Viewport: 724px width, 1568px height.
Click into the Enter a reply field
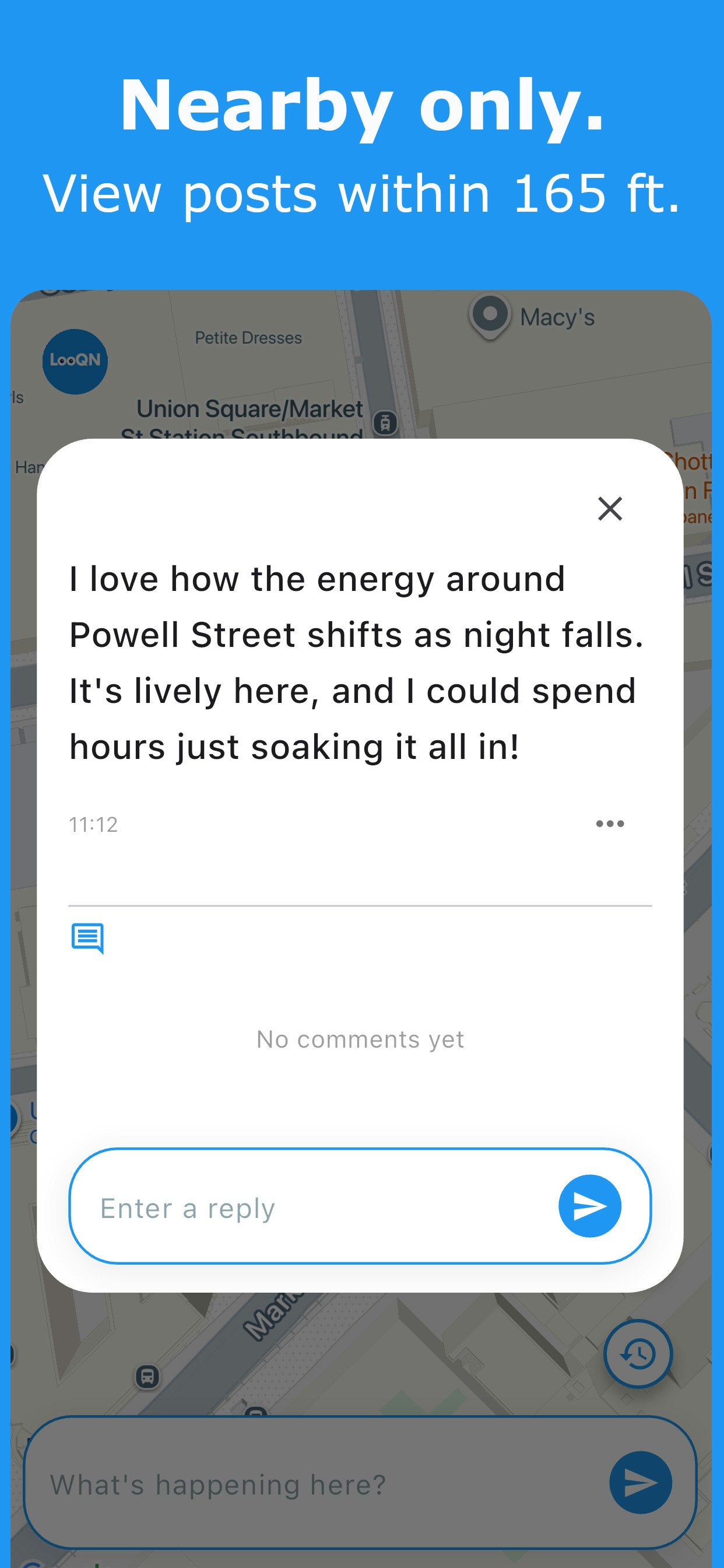tap(274, 1207)
